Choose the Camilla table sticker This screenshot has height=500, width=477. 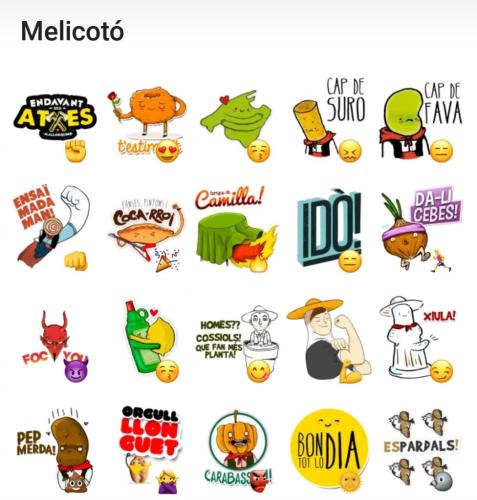pyautogui.click(x=236, y=229)
